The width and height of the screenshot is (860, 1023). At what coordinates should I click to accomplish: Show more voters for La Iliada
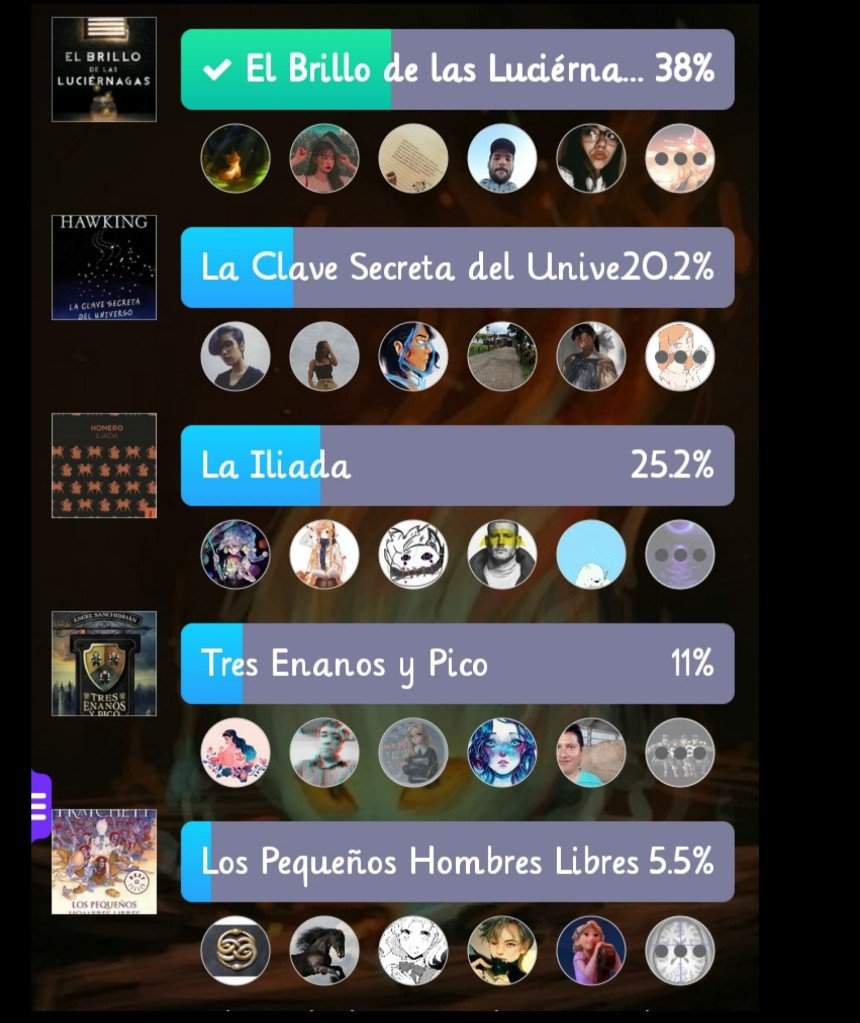pyautogui.click(x=680, y=554)
